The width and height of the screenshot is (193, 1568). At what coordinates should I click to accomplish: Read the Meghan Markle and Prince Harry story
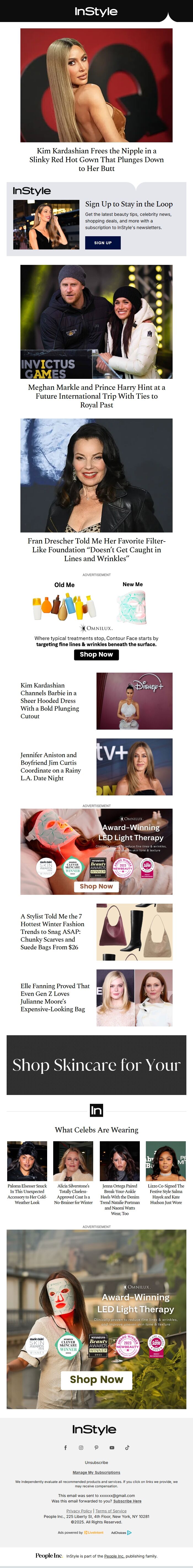[96, 396]
